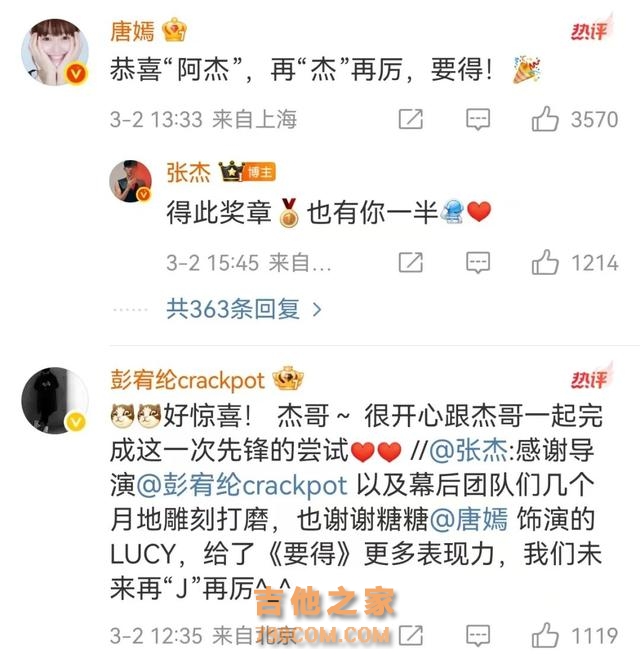Image resolution: width=640 pixels, height=654 pixels.
Task: Open 张杰's username in the reply
Action: 187,172
